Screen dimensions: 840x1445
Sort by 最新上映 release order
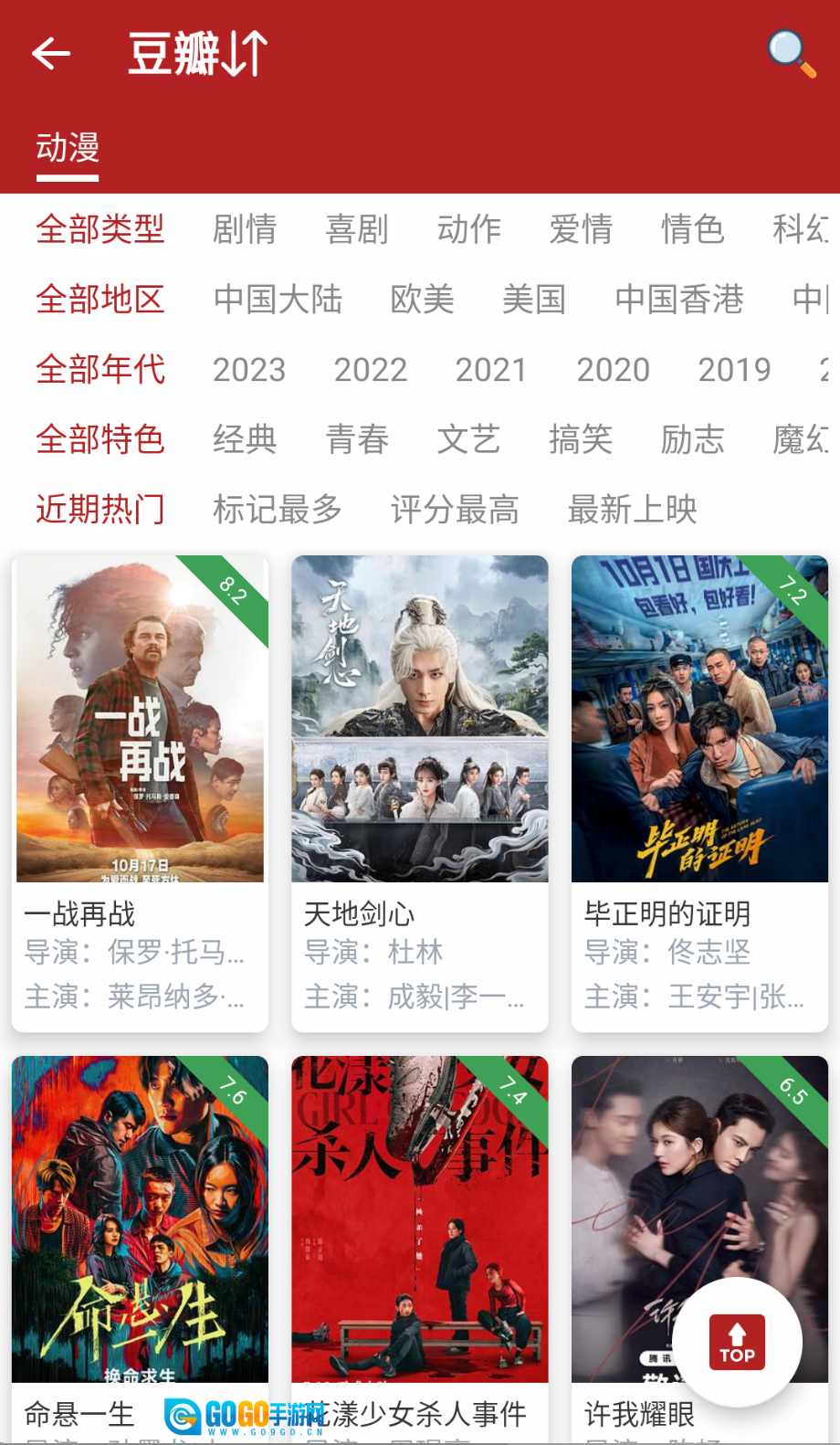[x=632, y=510]
